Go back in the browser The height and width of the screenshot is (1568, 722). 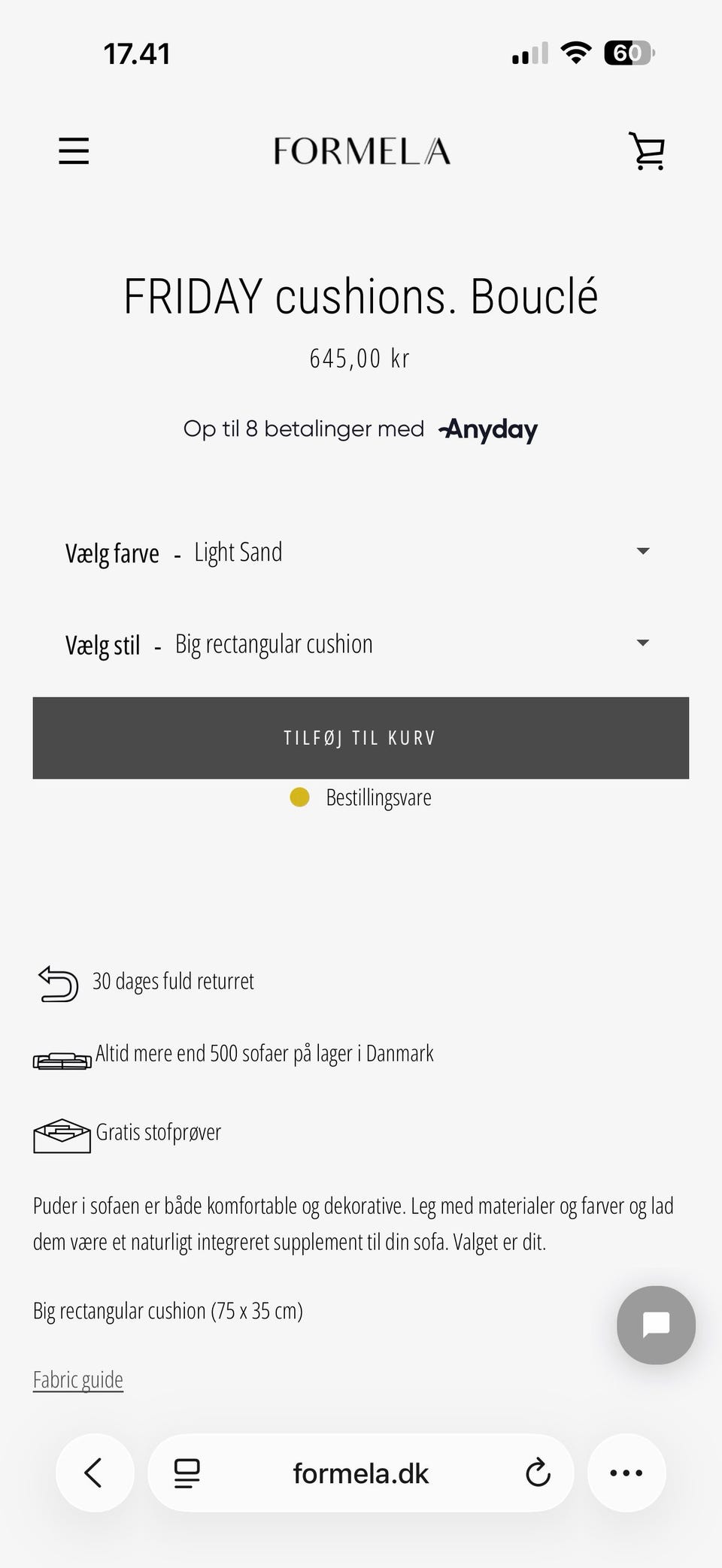95,1473
